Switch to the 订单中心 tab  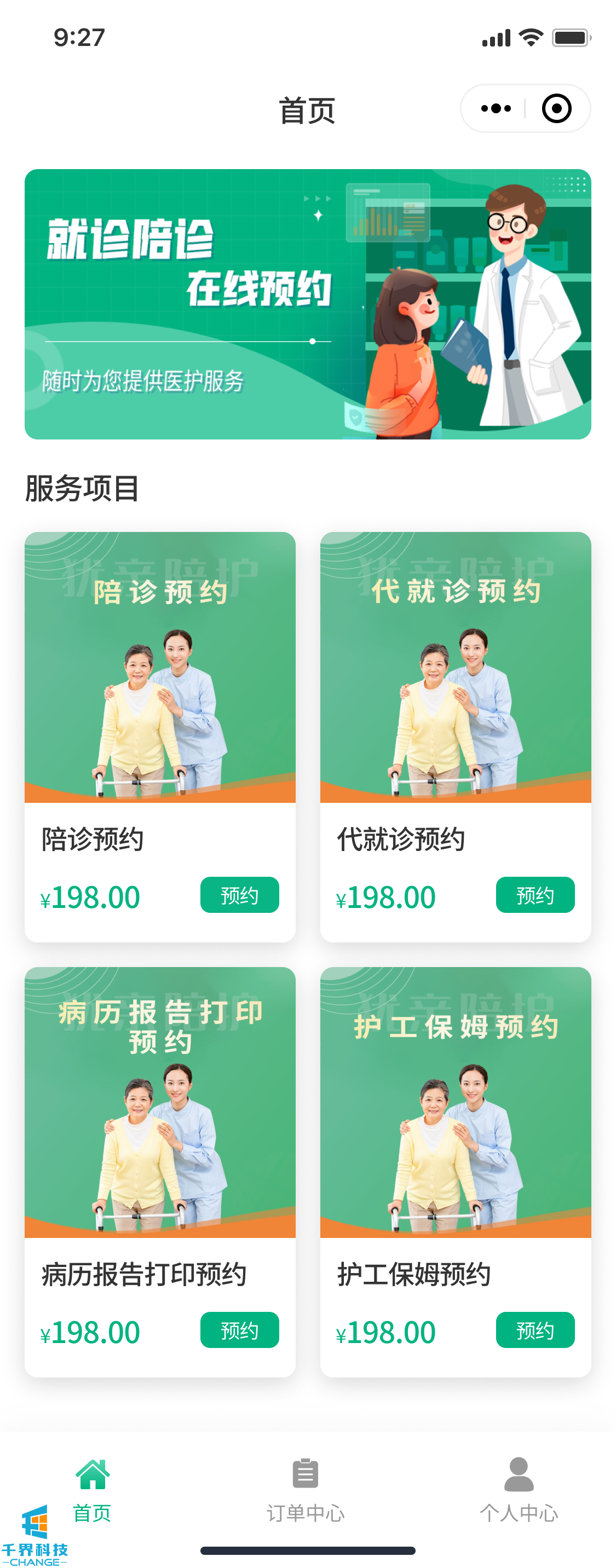(x=306, y=1489)
